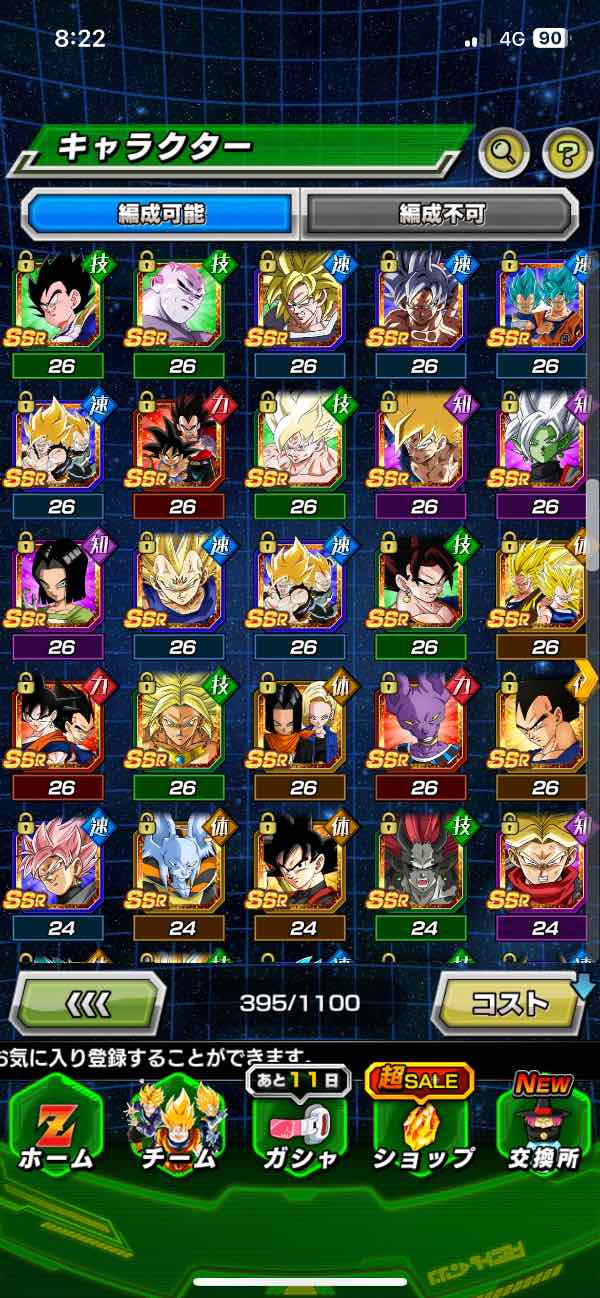
Task: Select the 編成可能 tab
Action: point(160,214)
